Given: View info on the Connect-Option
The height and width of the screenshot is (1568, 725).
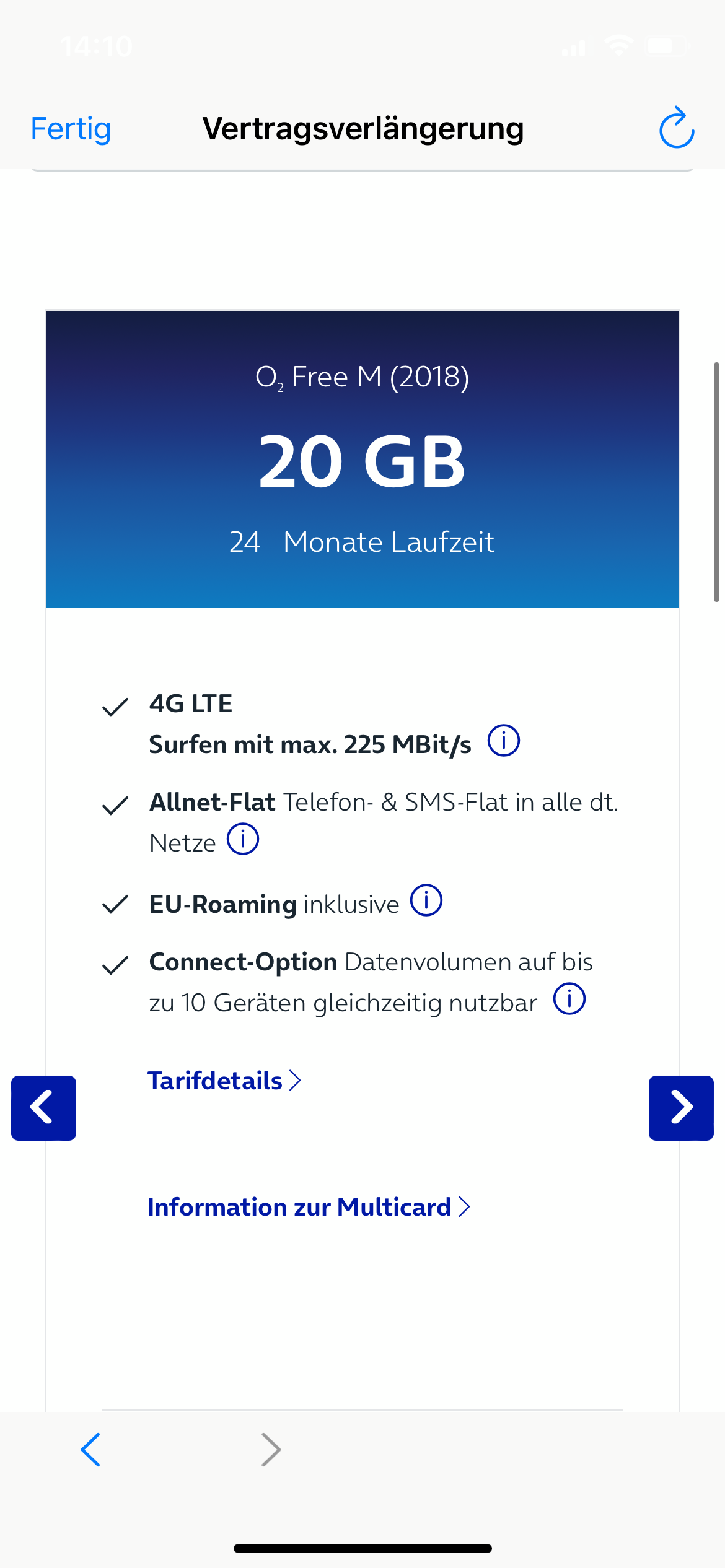Looking at the screenshot, I should (569, 999).
